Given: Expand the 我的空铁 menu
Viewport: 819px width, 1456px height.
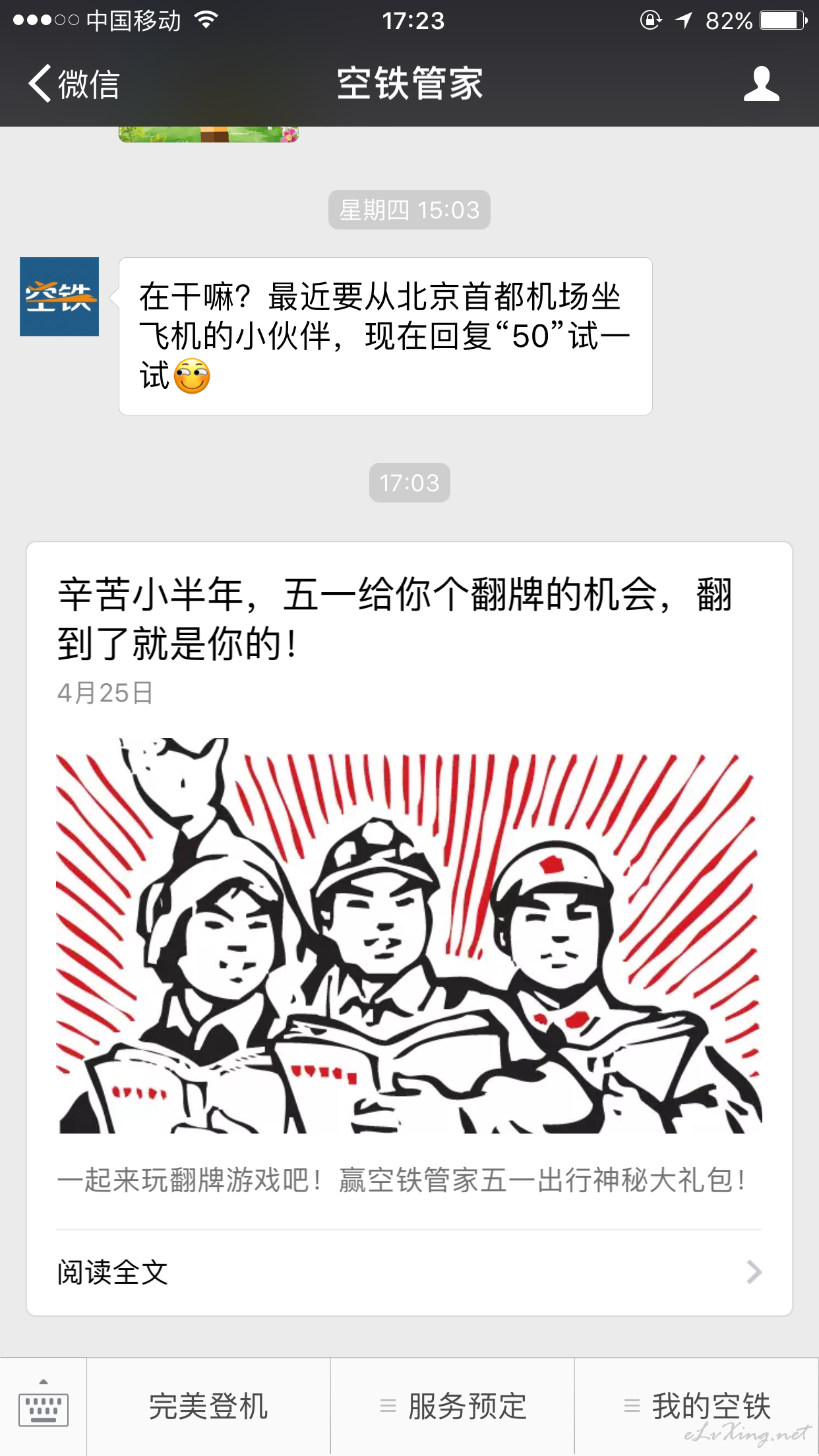Looking at the screenshot, I should click(x=697, y=1407).
